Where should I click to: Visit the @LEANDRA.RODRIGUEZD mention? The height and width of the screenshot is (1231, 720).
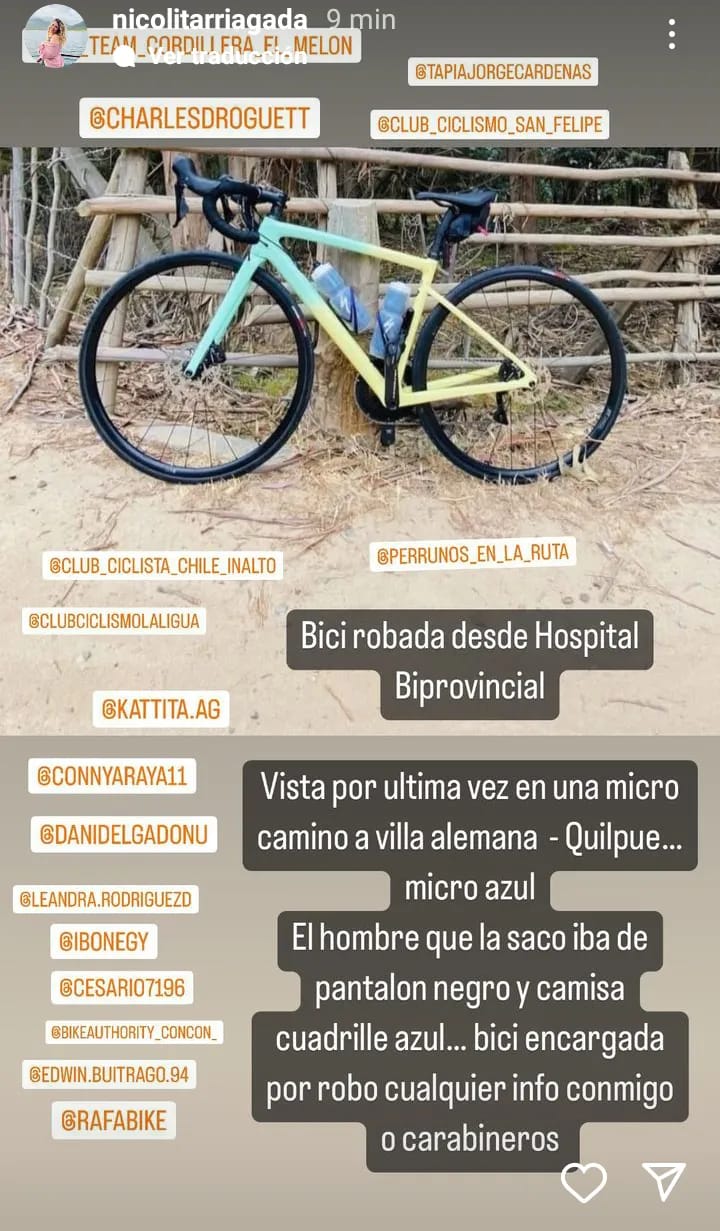[x=106, y=899]
